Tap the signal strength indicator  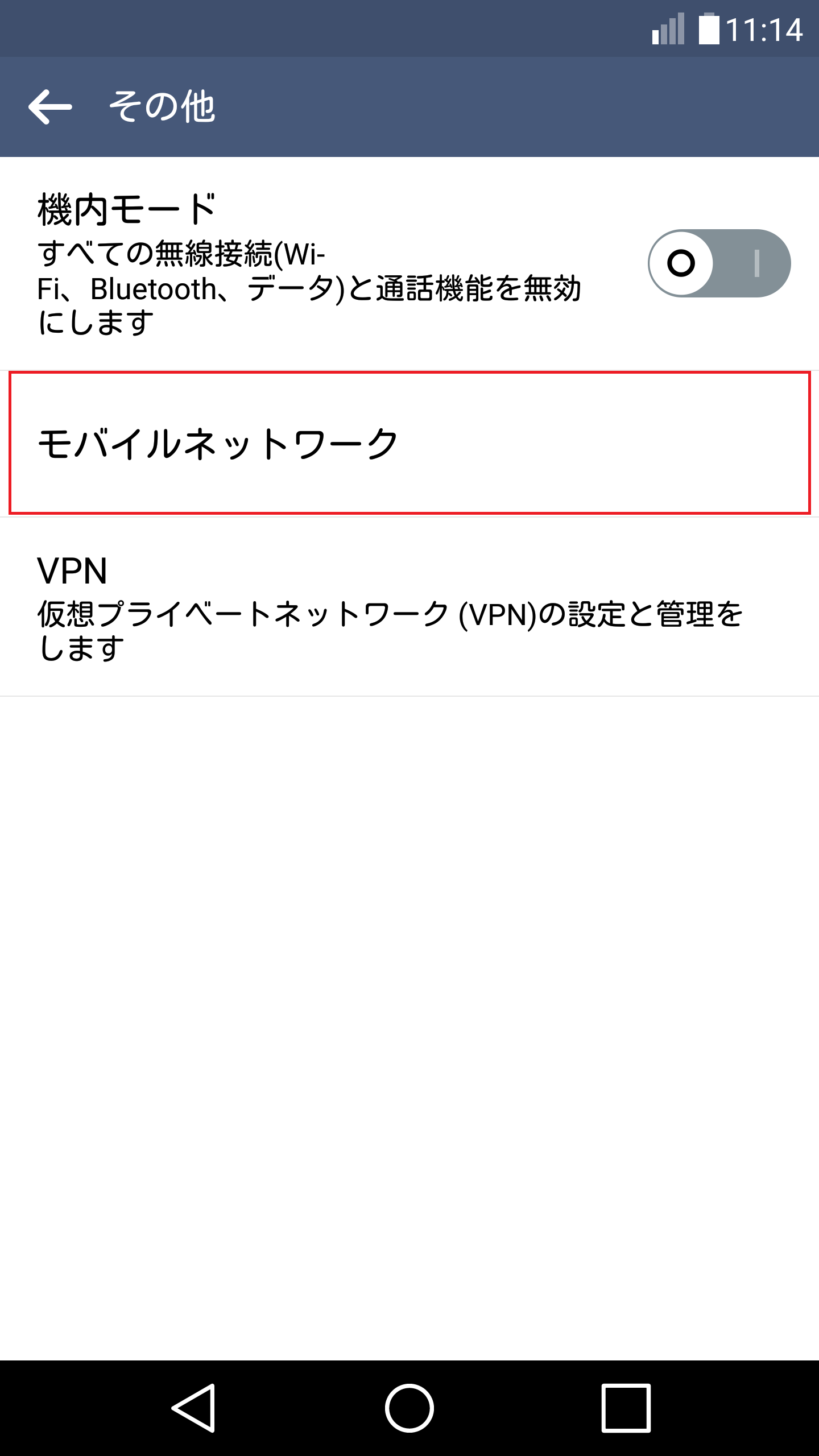point(668,31)
